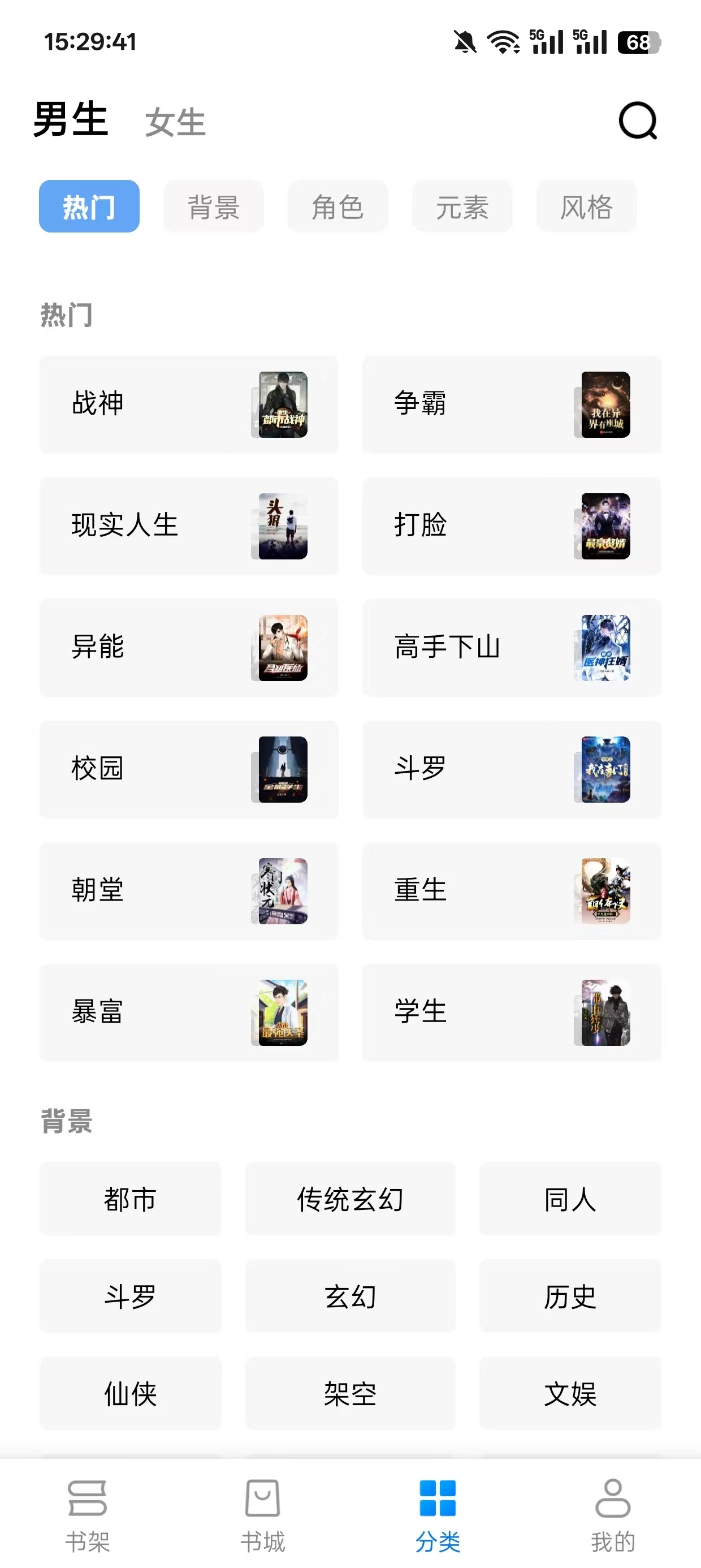This screenshot has width=701, height=1568.
Task: Select the 风格 filter tab
Action: click(x=586, y=207)
